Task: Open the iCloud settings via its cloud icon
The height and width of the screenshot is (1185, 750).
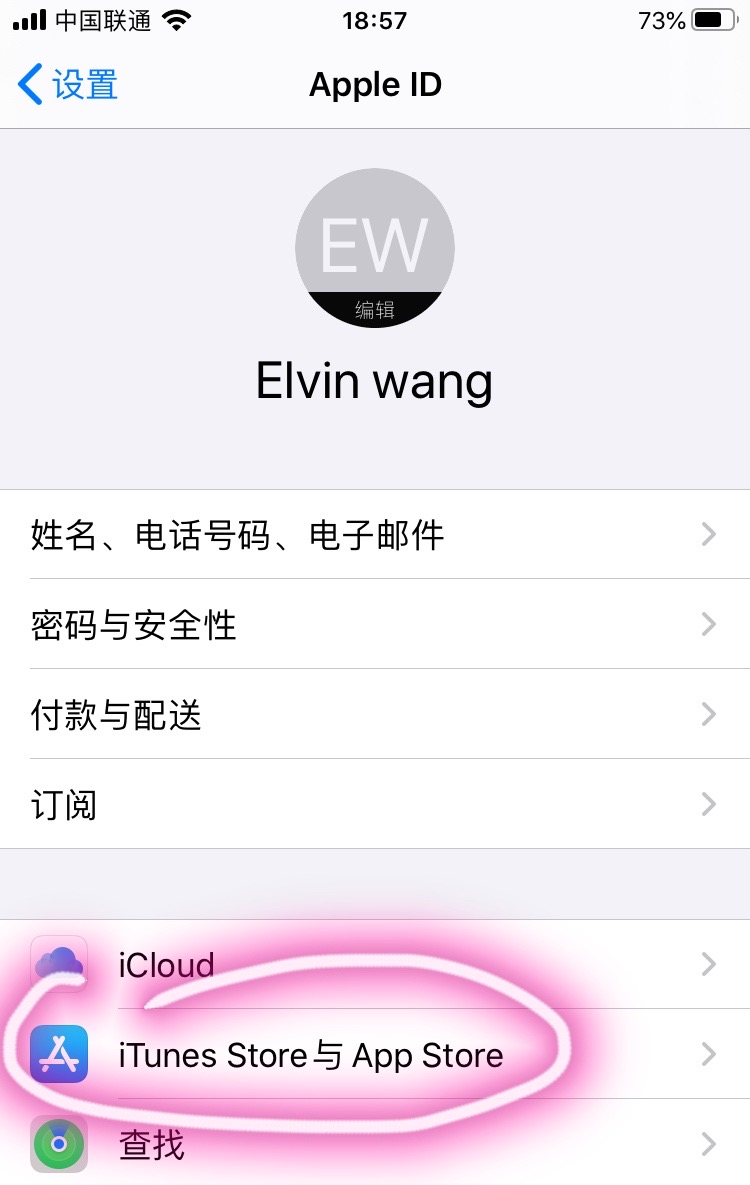Action: click(x=58, y=963)
